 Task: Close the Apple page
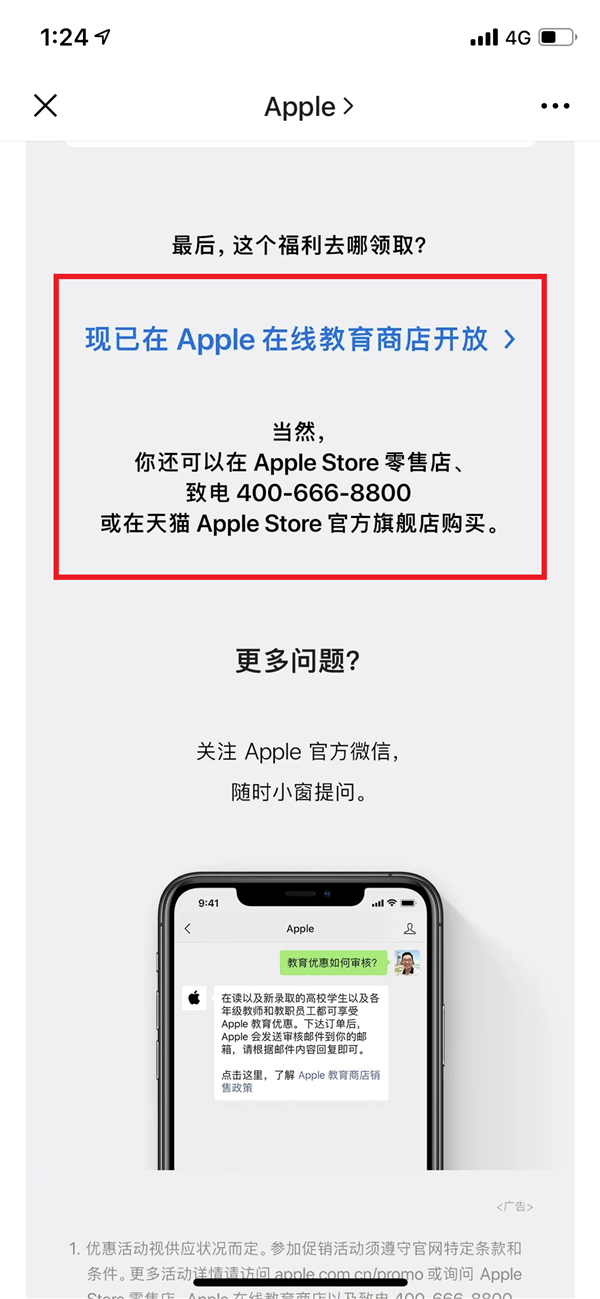click(x=45, y=106)
